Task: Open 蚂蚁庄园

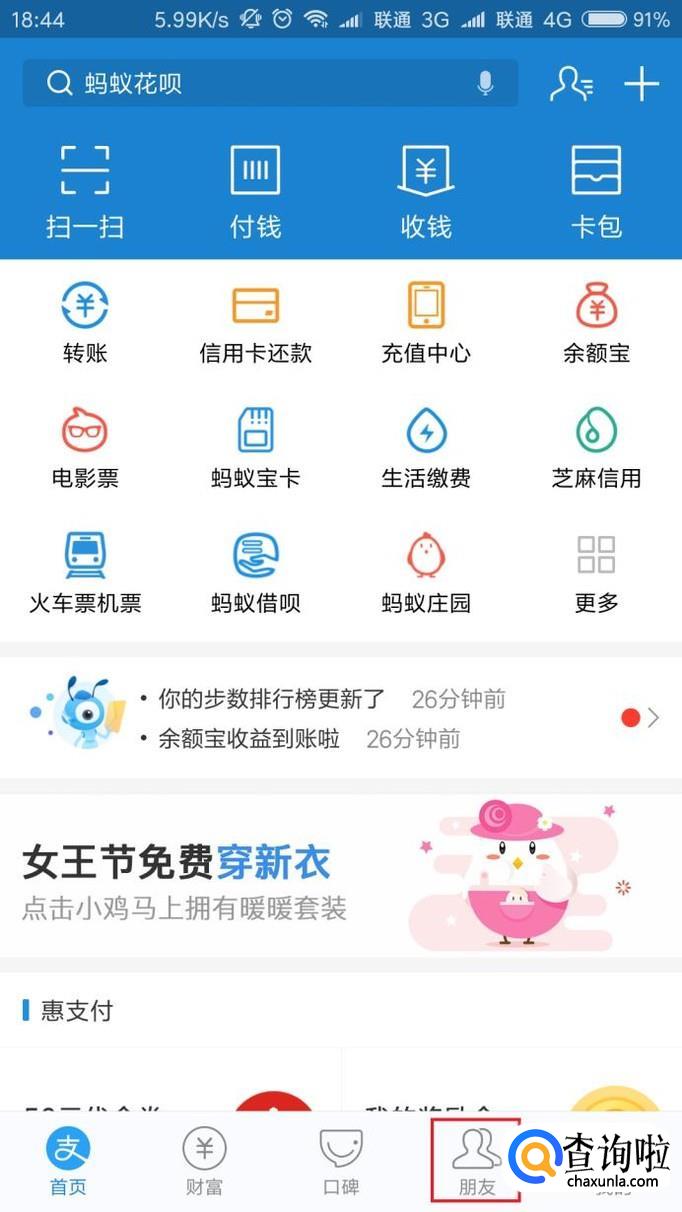Action: [426, 572]
